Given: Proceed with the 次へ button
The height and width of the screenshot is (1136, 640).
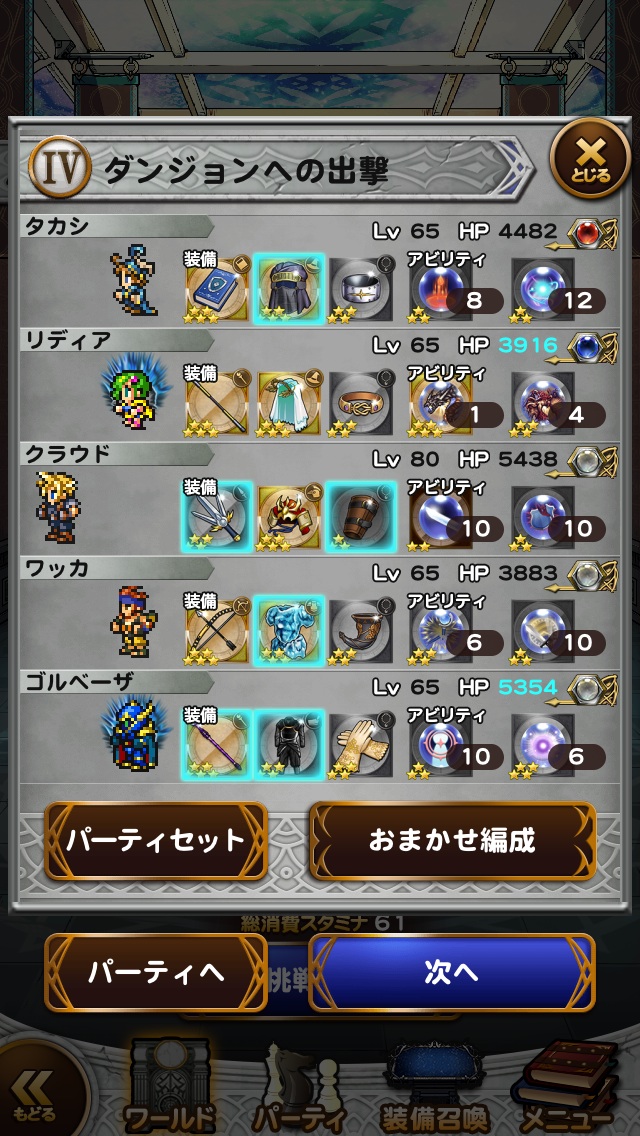Looking at the screenshot, I should click(452, 972).
